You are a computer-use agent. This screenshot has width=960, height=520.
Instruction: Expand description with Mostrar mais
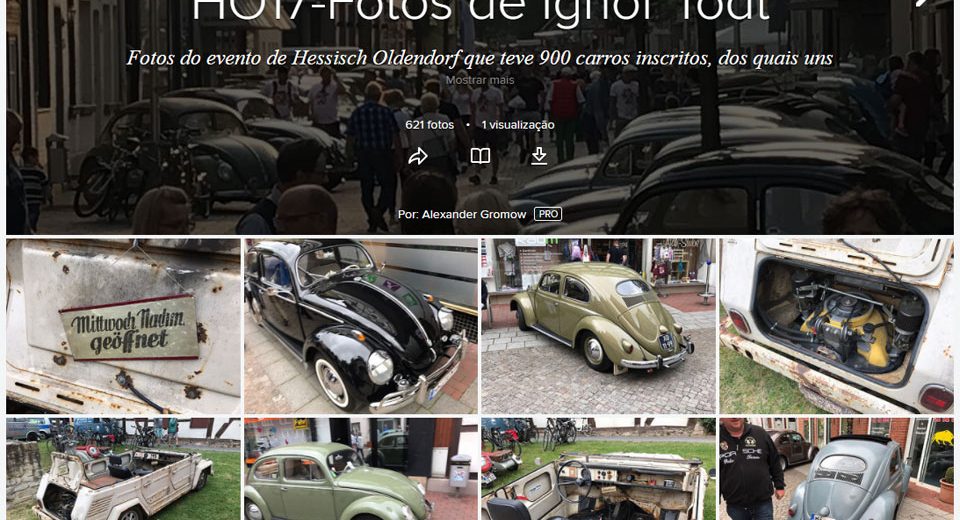click(x=480, y=80)
